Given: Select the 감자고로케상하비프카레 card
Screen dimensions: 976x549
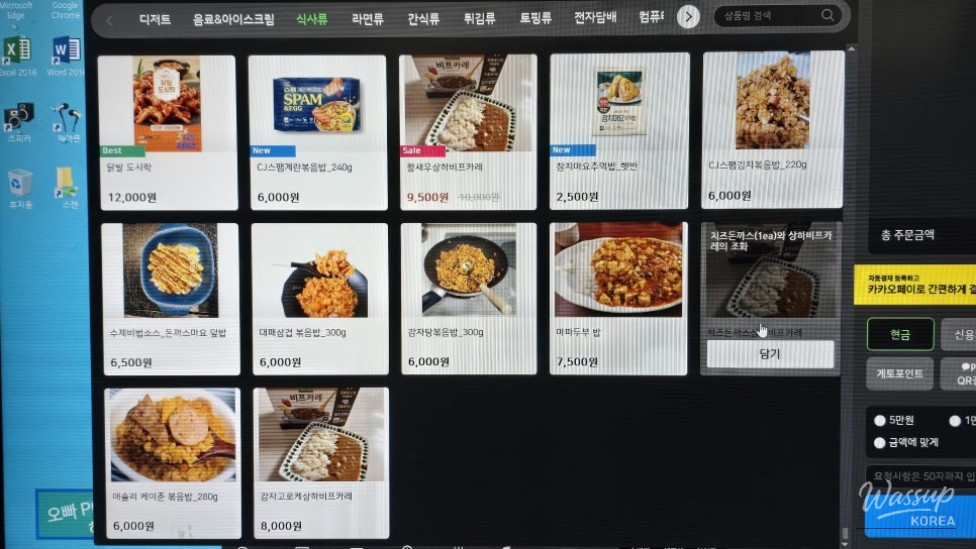Looking at the screenshot, I should [x=322, y=462].
